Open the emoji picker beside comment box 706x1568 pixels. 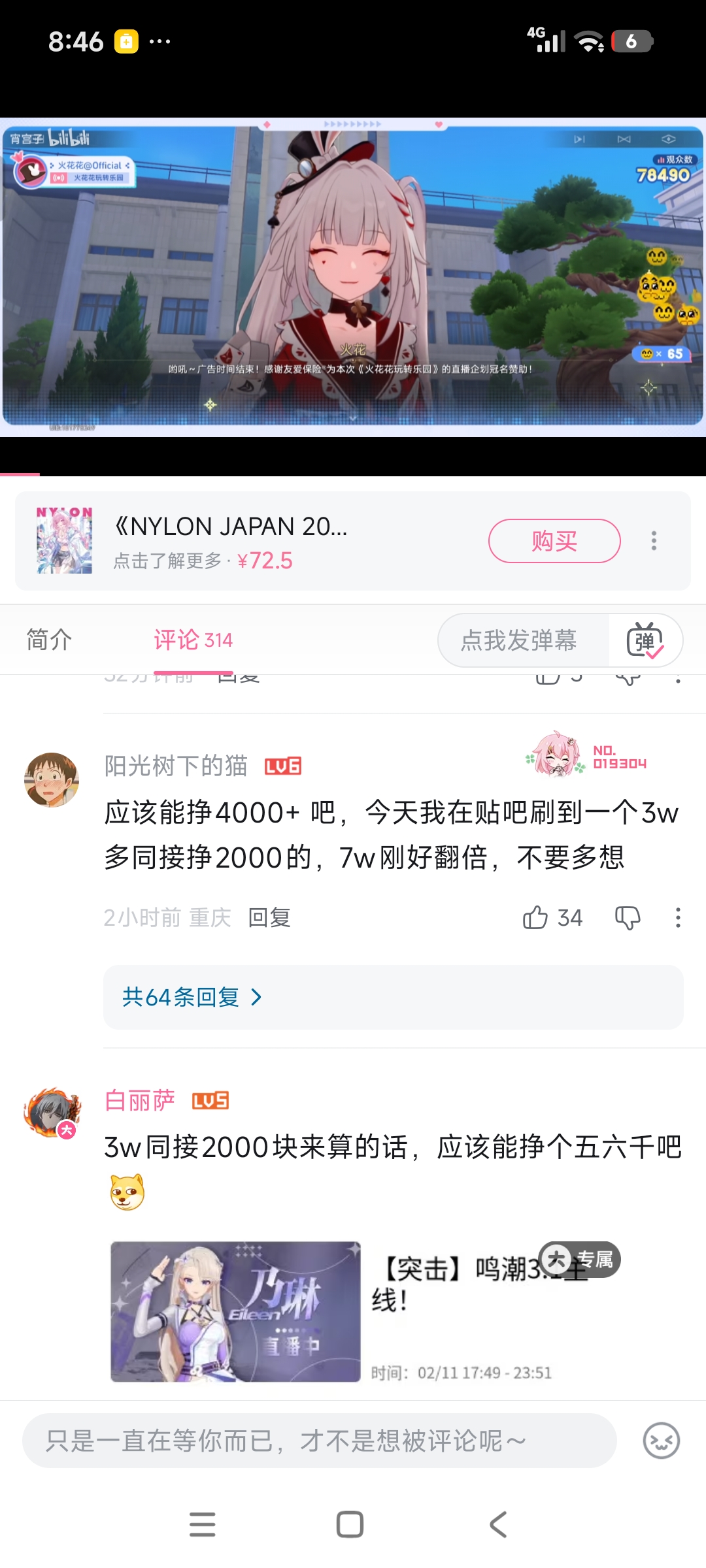(x=661, y=1441)
